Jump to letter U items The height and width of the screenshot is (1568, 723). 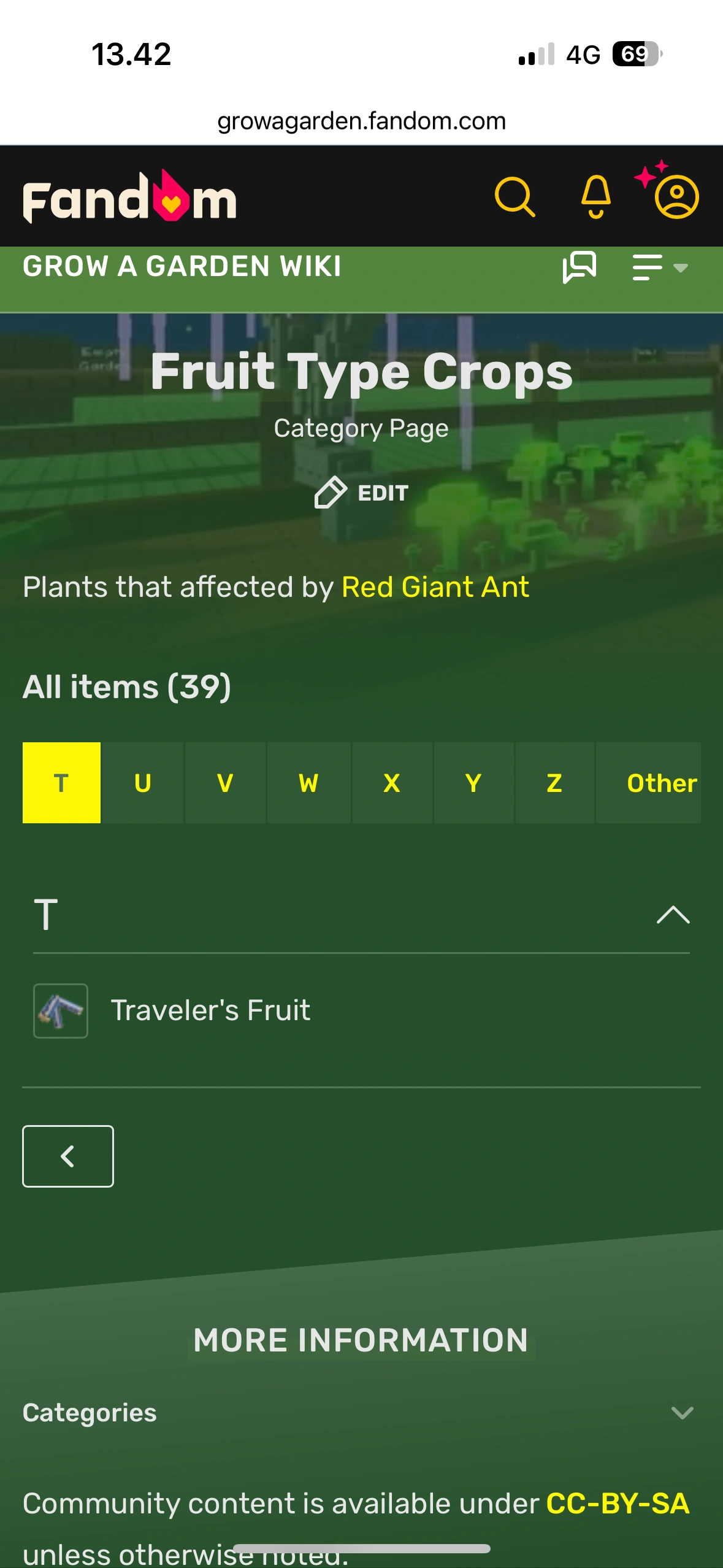pos(142,783)
